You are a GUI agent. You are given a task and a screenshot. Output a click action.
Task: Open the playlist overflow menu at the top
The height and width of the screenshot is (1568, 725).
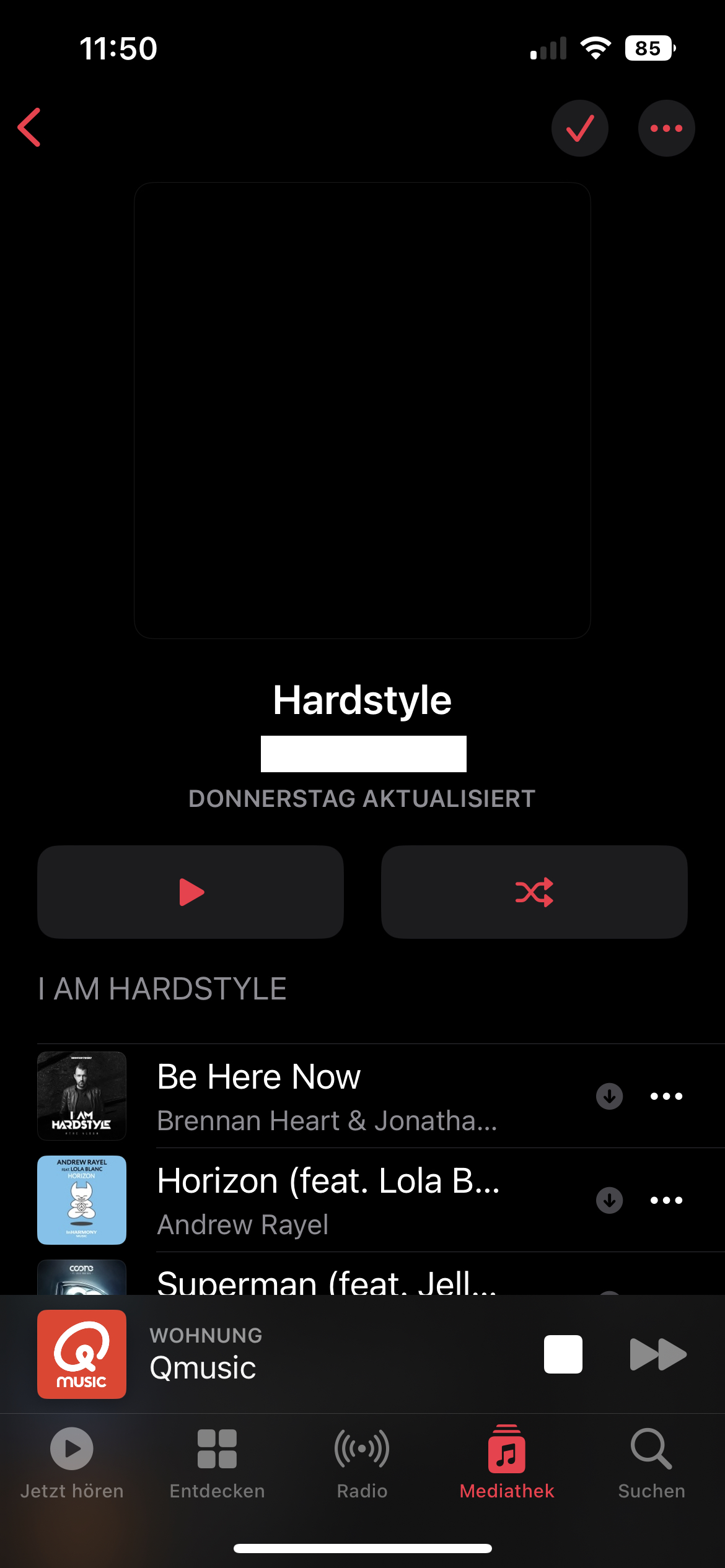point(666,128)
